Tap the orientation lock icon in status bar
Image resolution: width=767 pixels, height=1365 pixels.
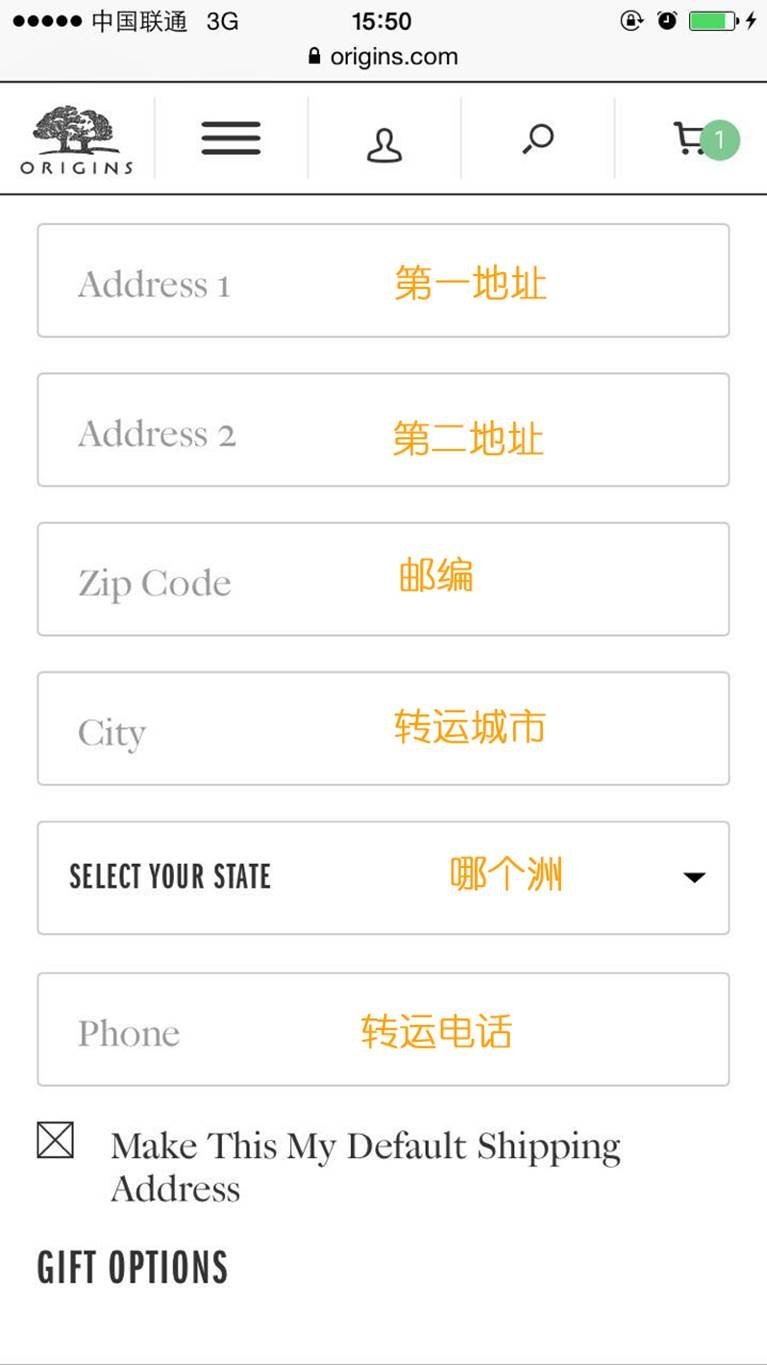point(630,19)
